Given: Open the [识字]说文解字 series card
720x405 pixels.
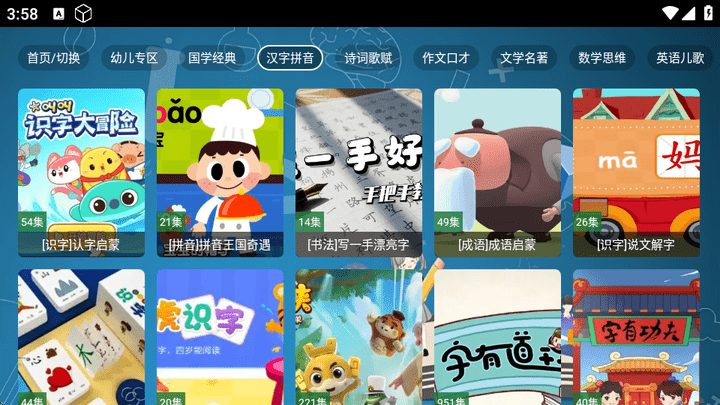Looking at the screenshot, I should [x=636, y=172].
